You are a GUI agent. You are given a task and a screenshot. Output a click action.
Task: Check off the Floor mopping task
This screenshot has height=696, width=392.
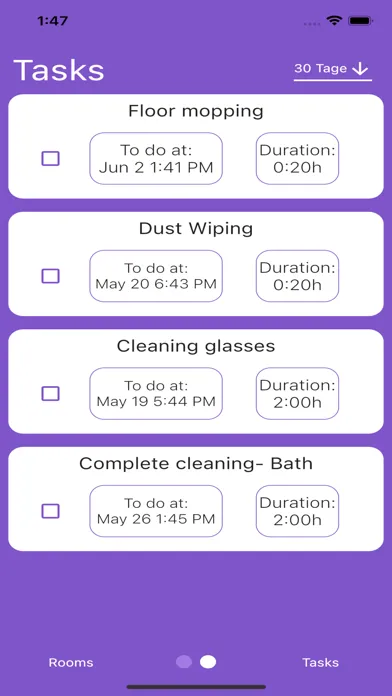[51, 158]
